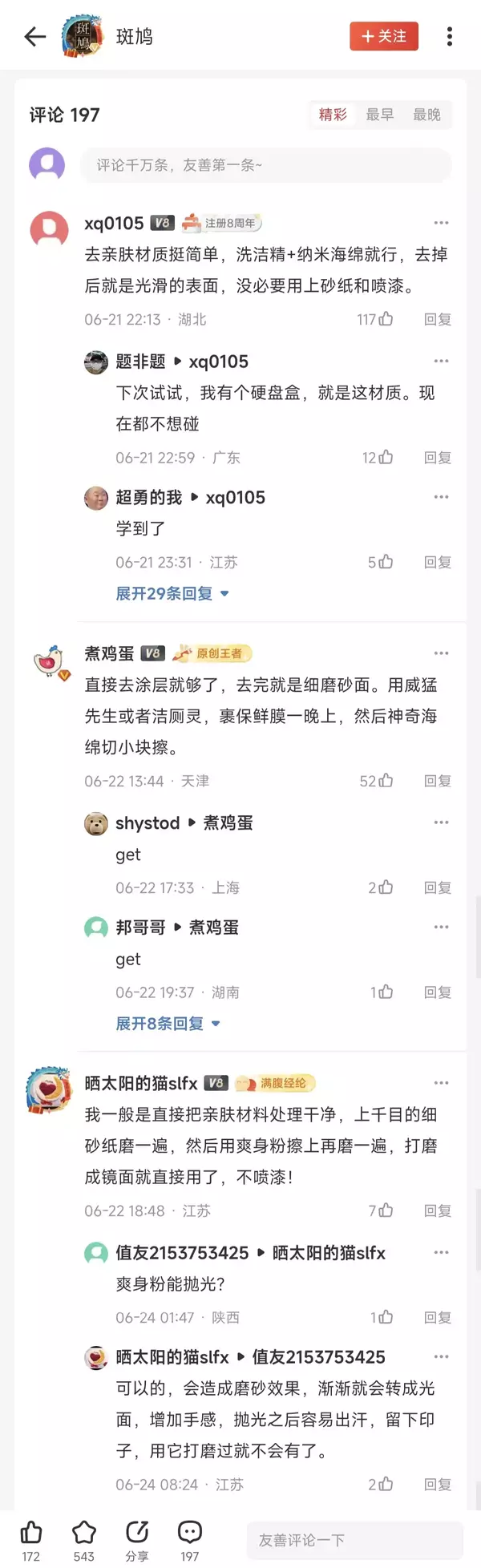Select the 精彩 sort tab

click(x=333, y=115)
